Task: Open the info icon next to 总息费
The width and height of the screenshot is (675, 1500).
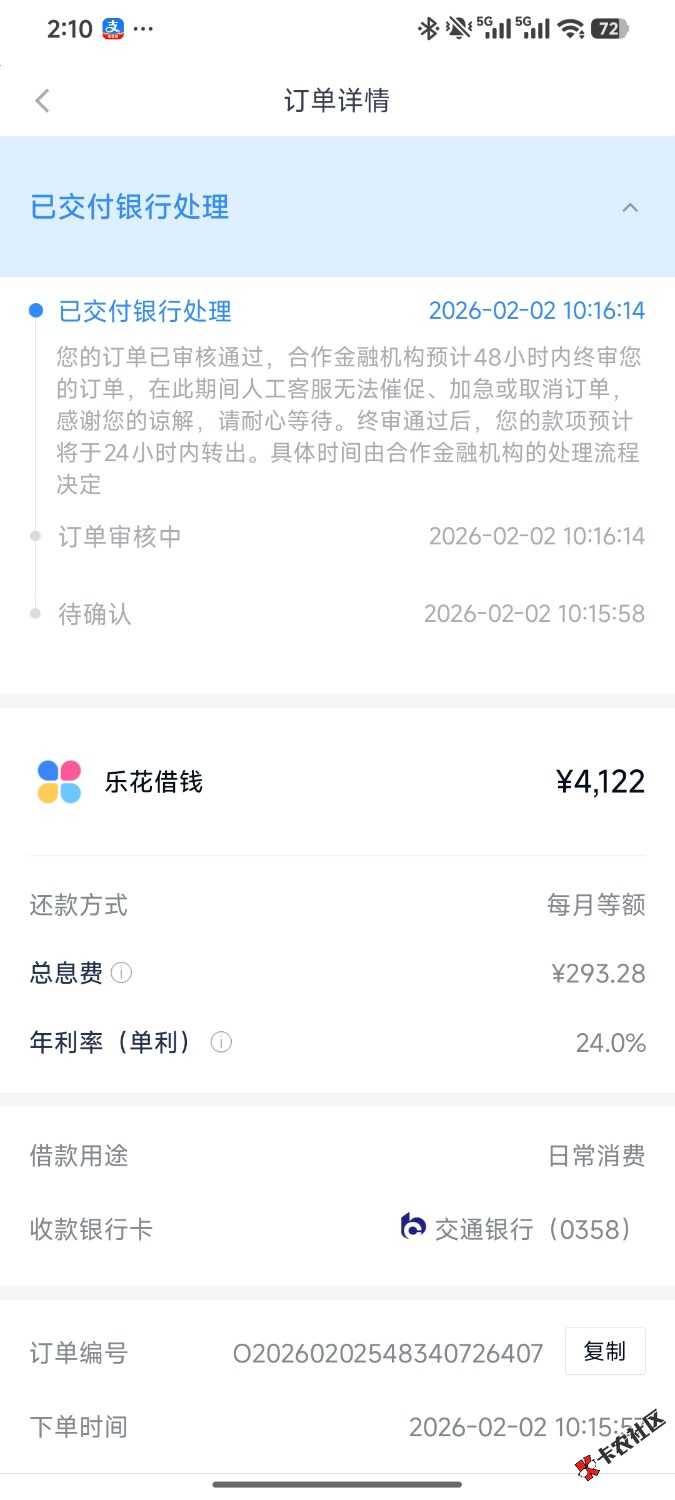Action: (x=121, y=973)
